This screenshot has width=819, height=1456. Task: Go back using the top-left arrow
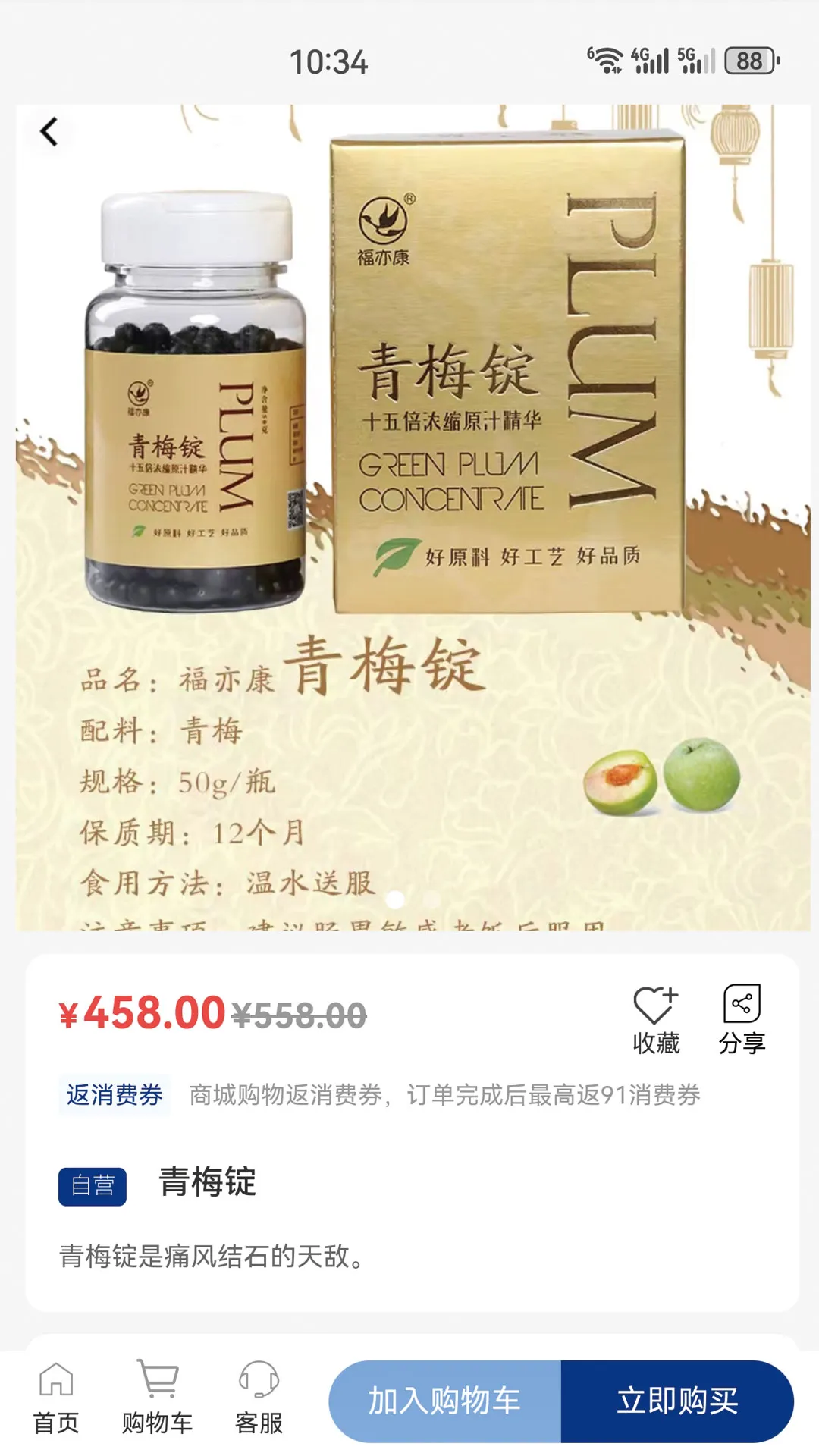[49, 132]
